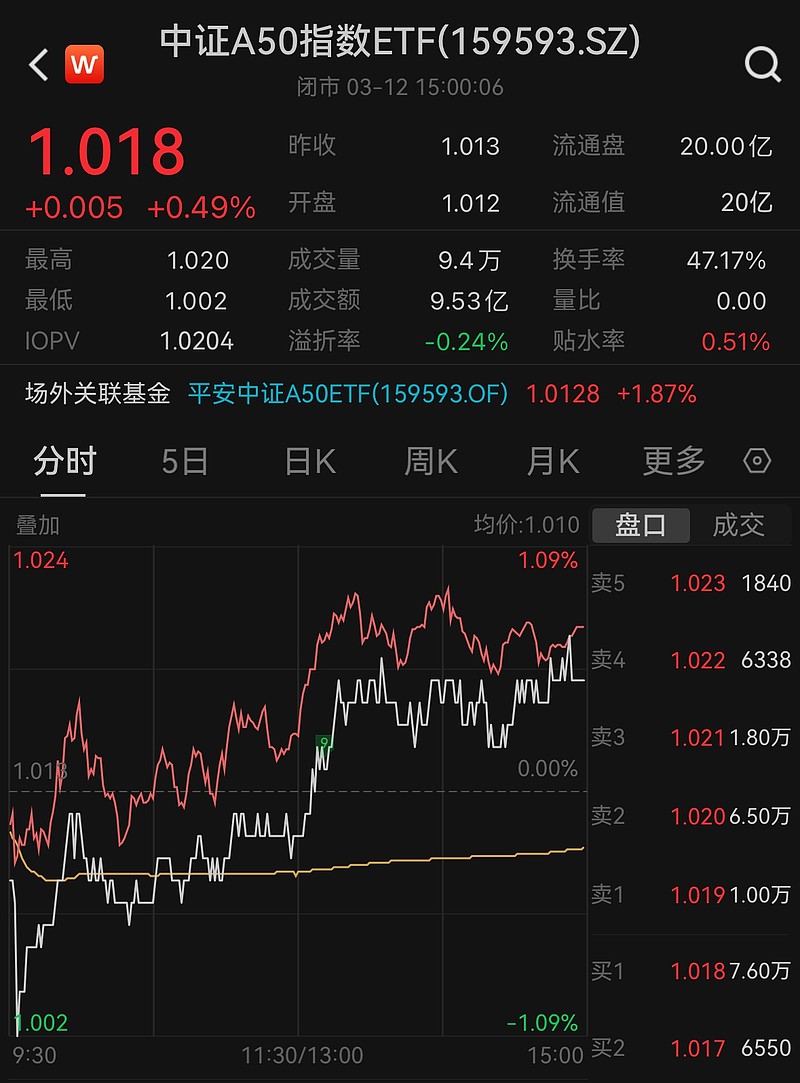This screenshot has width=800, height=1083.
Task: Open search with the magnifier icon
Action: (763, 64)
